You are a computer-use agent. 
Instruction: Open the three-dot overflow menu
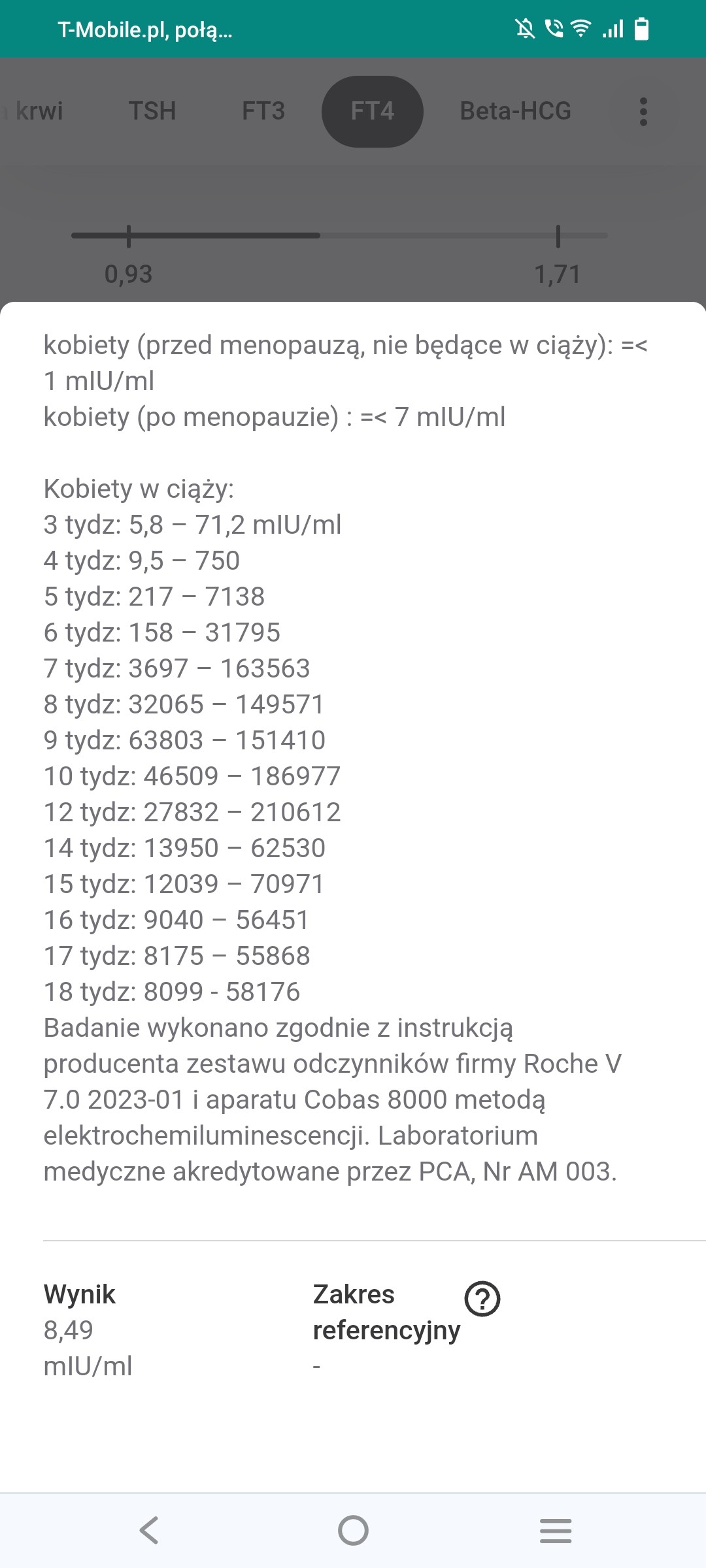643,112
